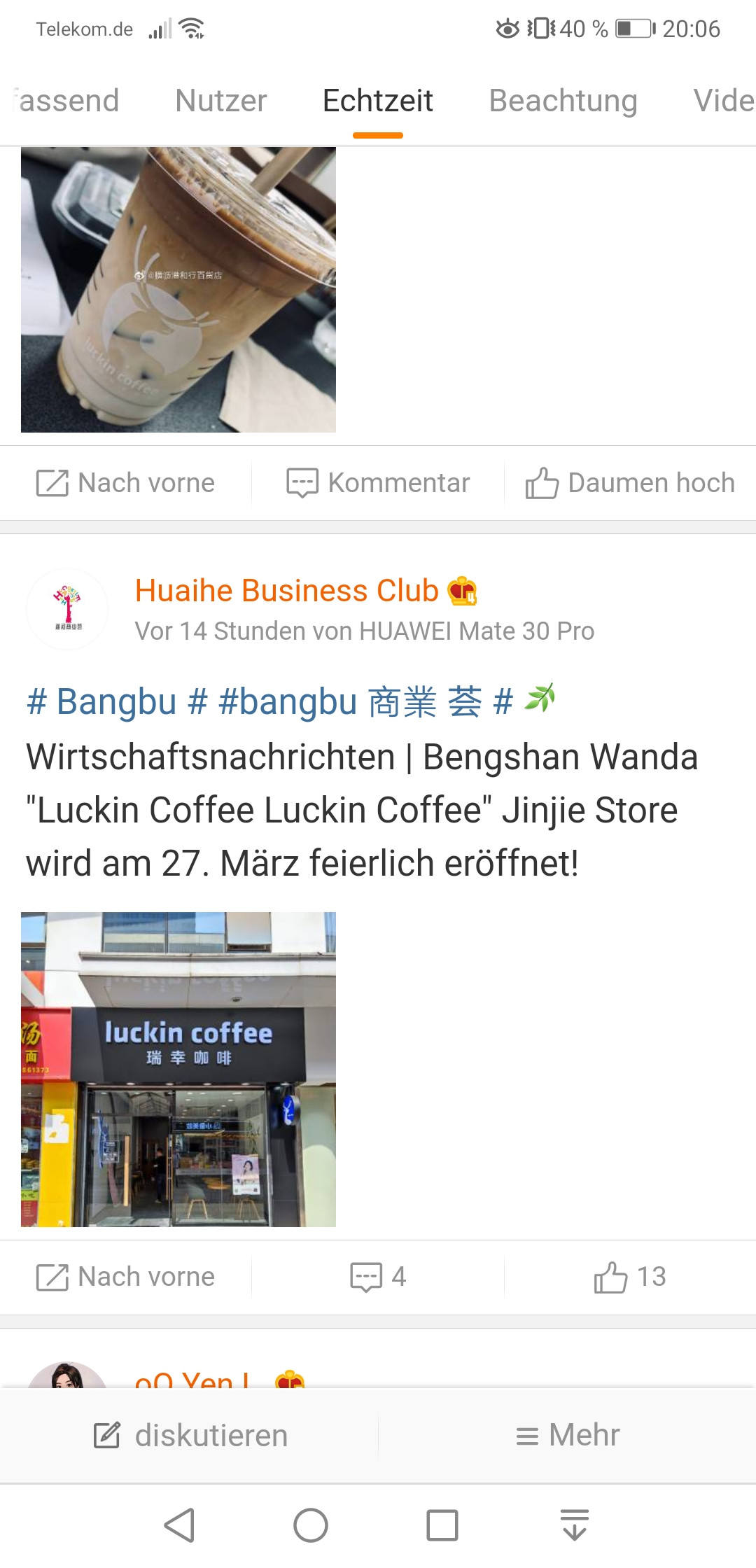Tap Daumen hoch under the coffee cup post
Screen dimensions: 756x1568
click(x=630, y=483)
